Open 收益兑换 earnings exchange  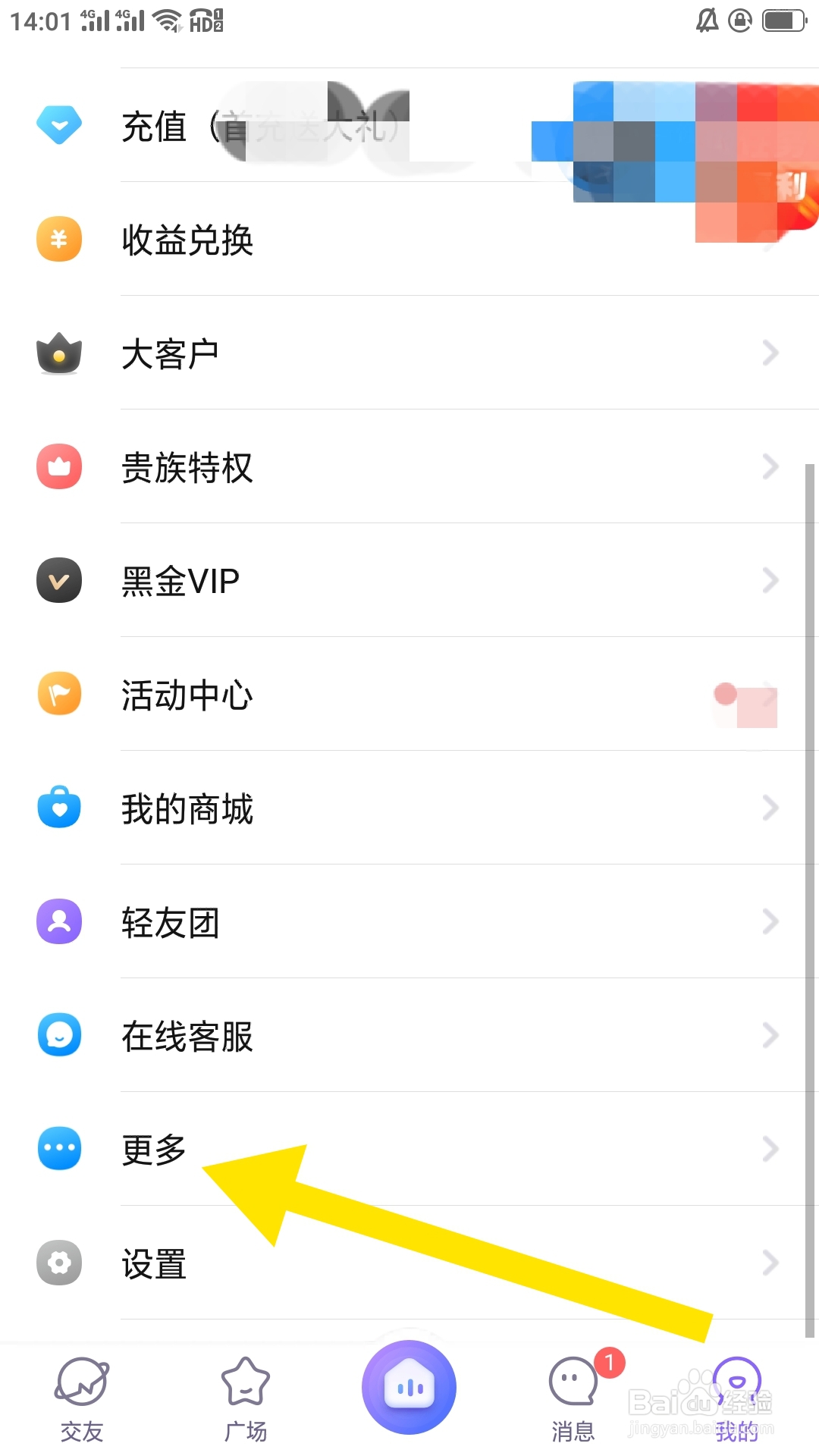[409, 240]
